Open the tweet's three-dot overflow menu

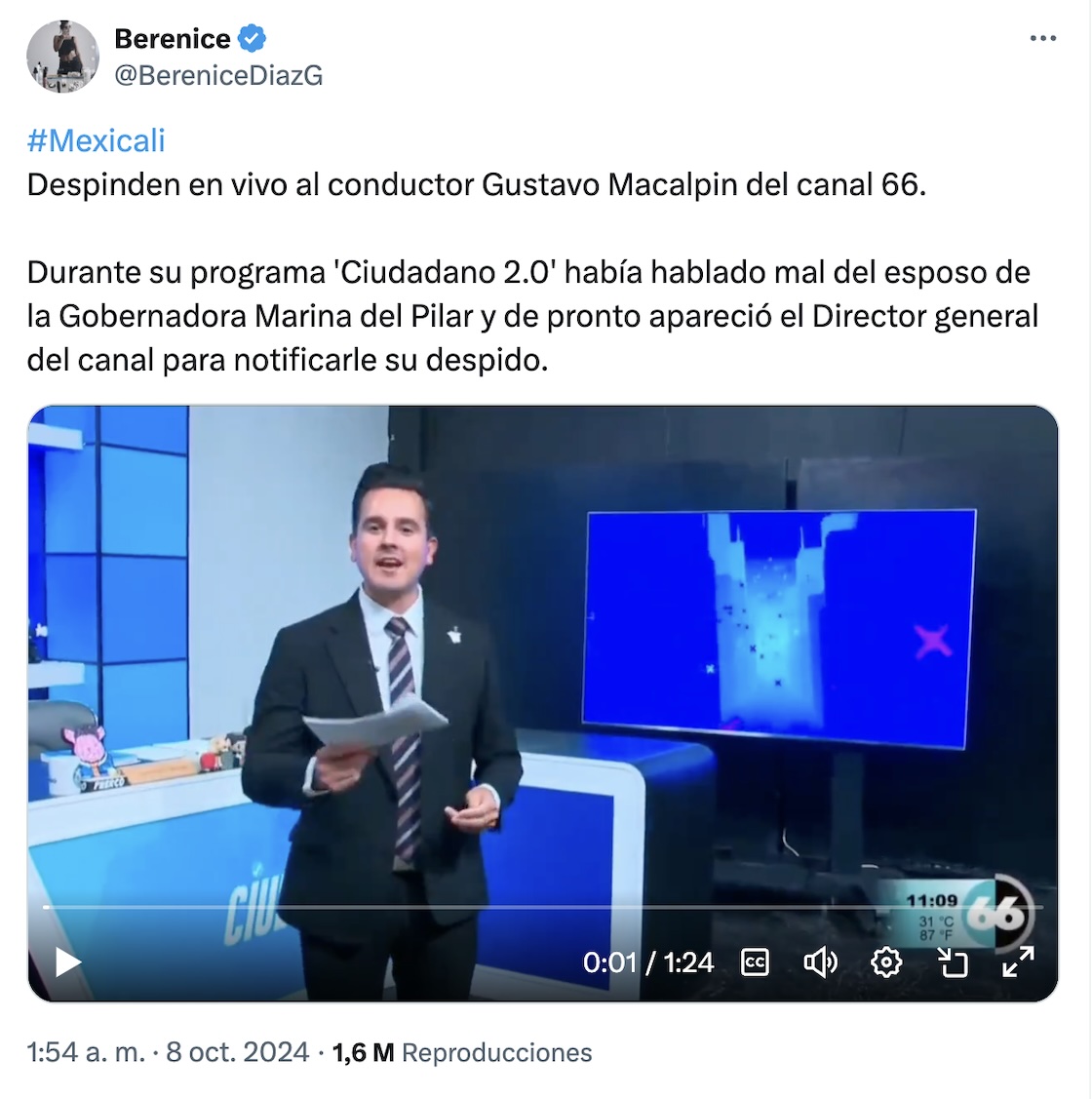[1042, 39]
